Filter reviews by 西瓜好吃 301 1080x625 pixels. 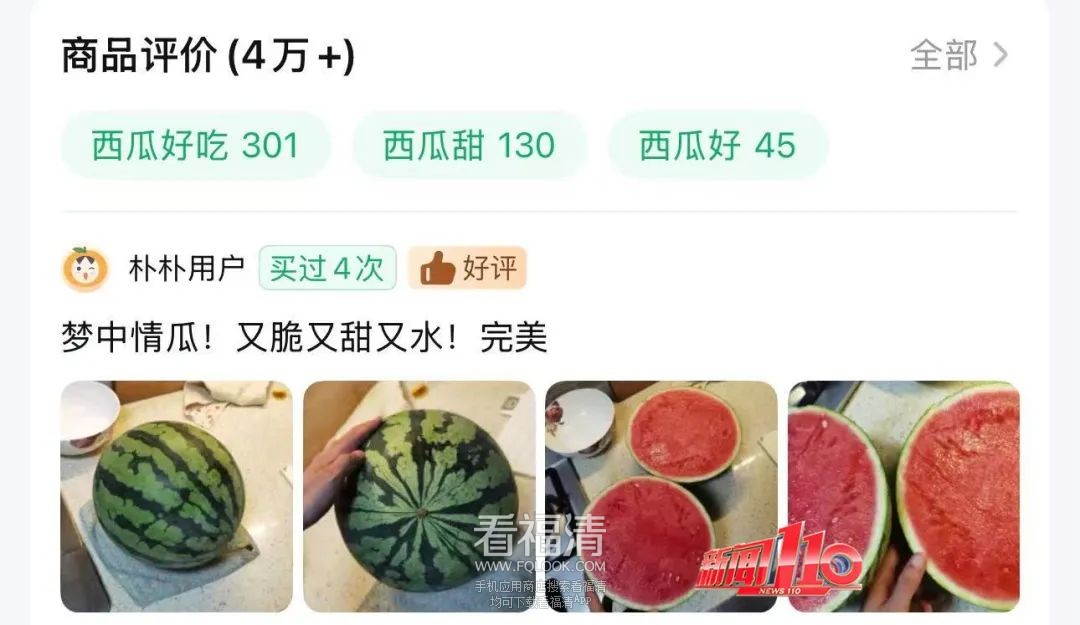coord(196,146)
